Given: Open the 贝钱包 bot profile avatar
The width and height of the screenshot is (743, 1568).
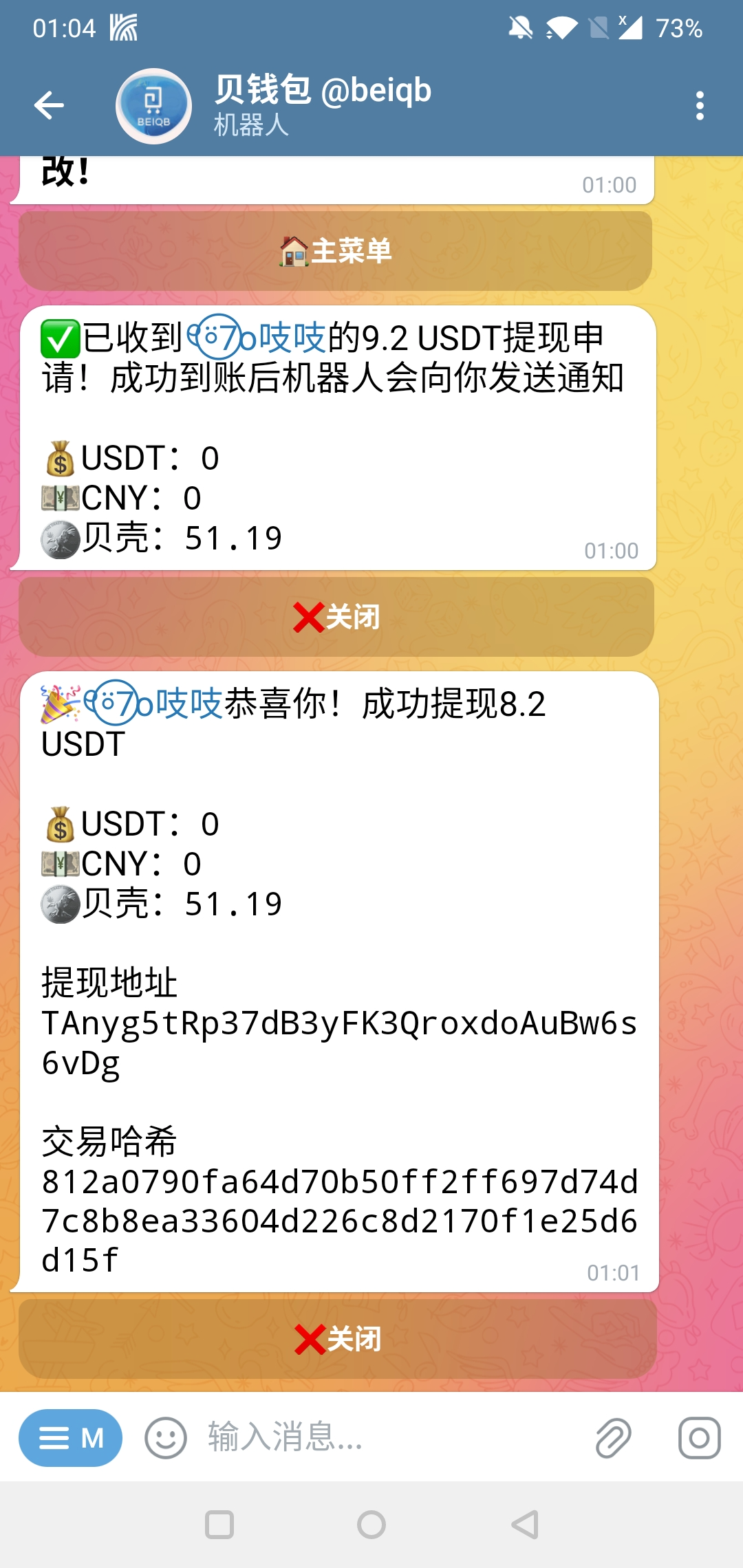Looking at the screenshot, I should coord(153,106).
